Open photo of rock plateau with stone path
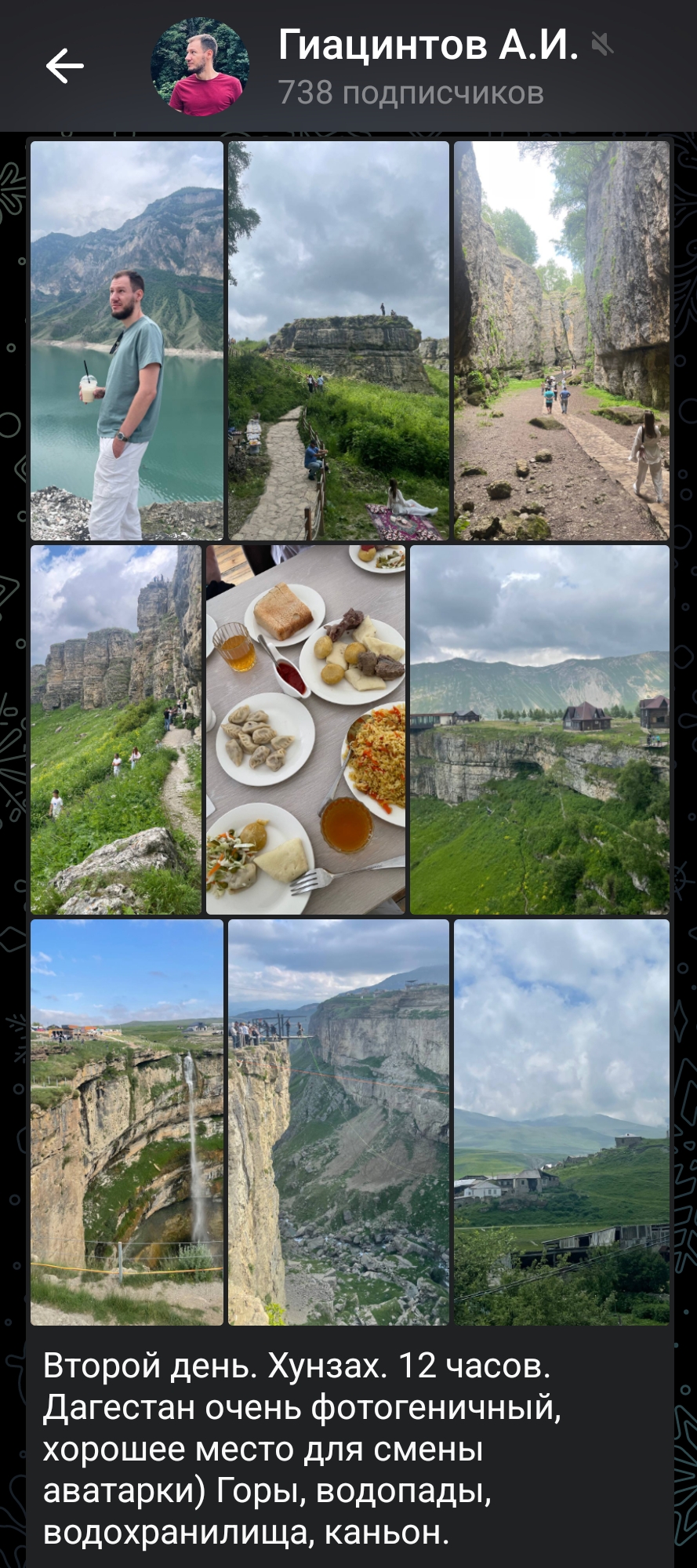This screenshot has width=697, height=1568. coord(338,340)
